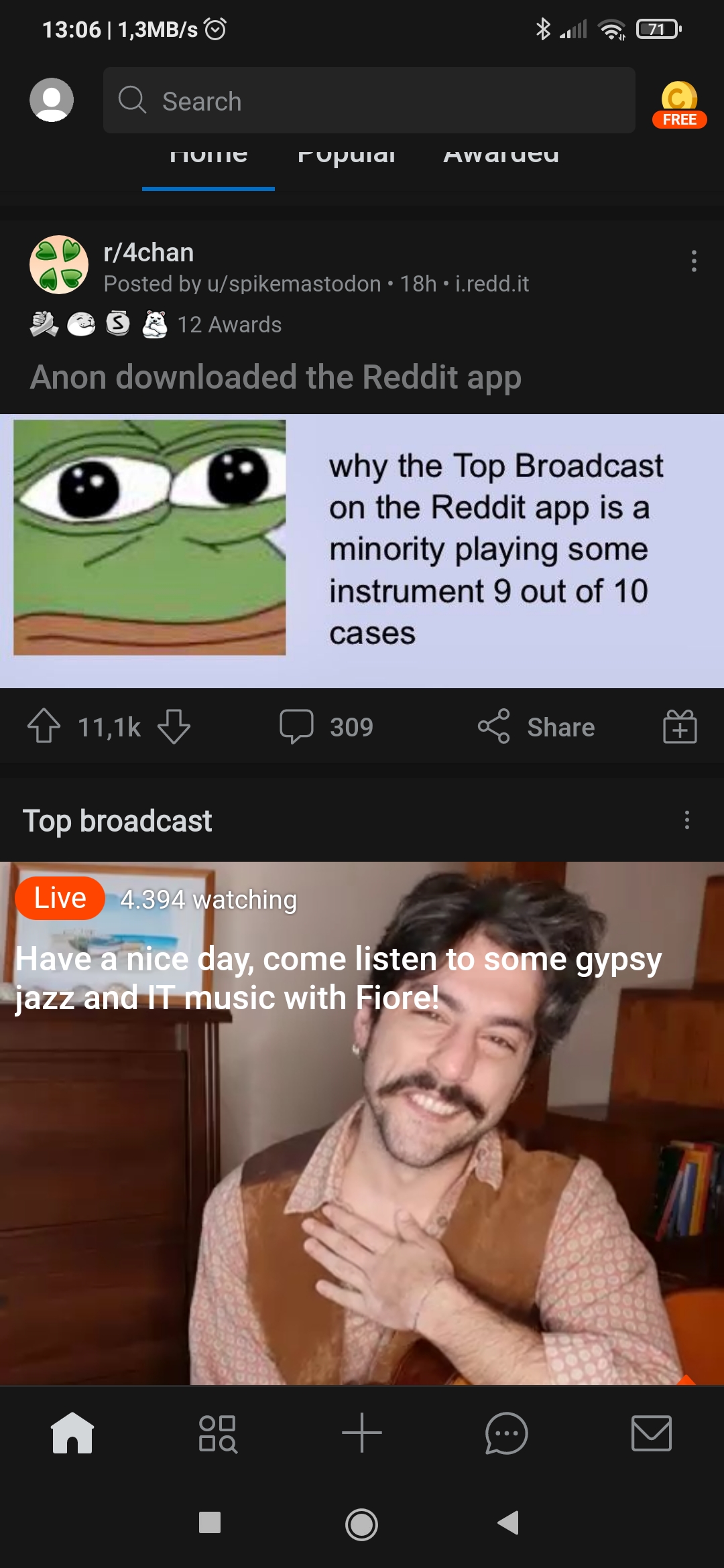Browse communities from the bottom bar
This screenshot has width=724, height=1568.
tap(218, 1434)
